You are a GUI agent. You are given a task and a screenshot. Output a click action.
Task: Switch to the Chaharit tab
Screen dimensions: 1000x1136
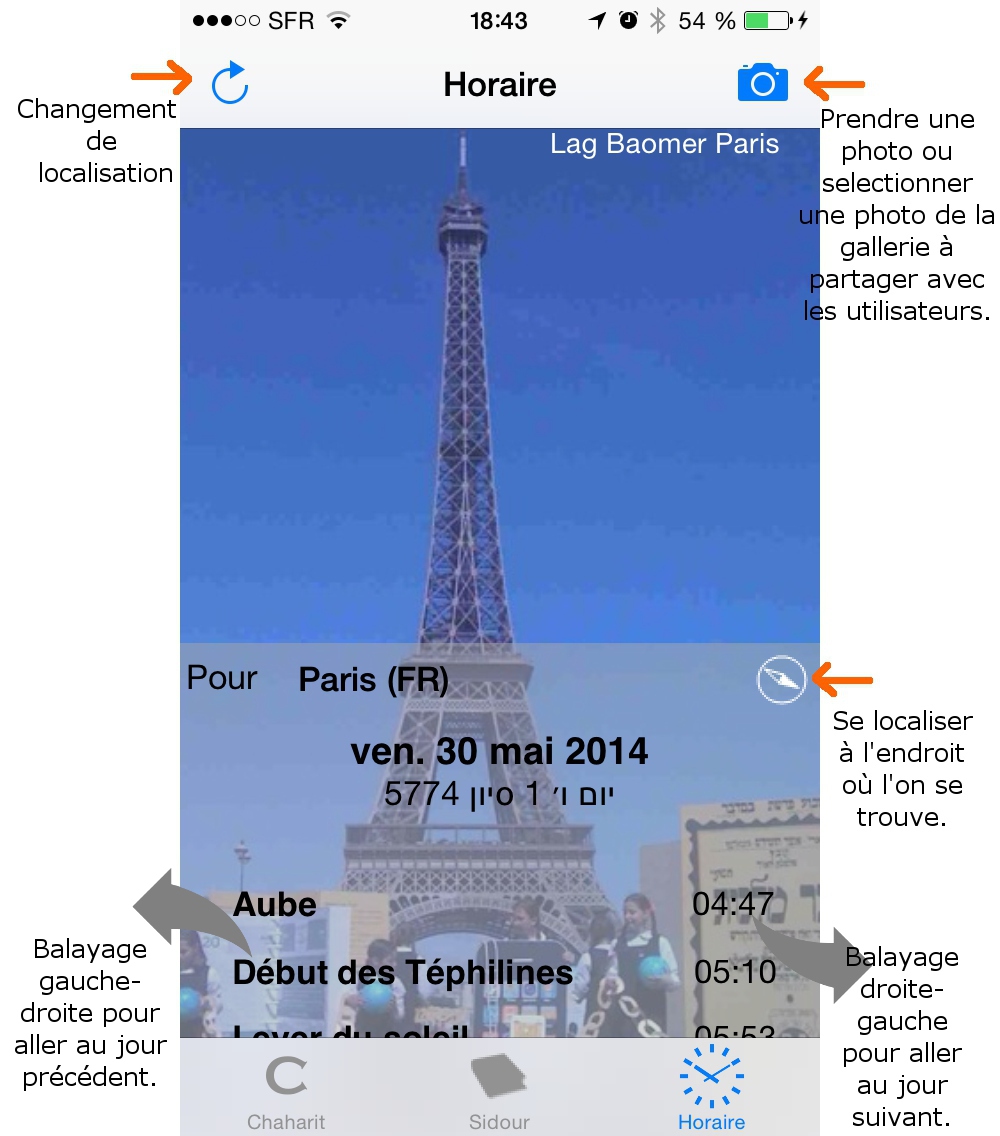(286, 1090)
